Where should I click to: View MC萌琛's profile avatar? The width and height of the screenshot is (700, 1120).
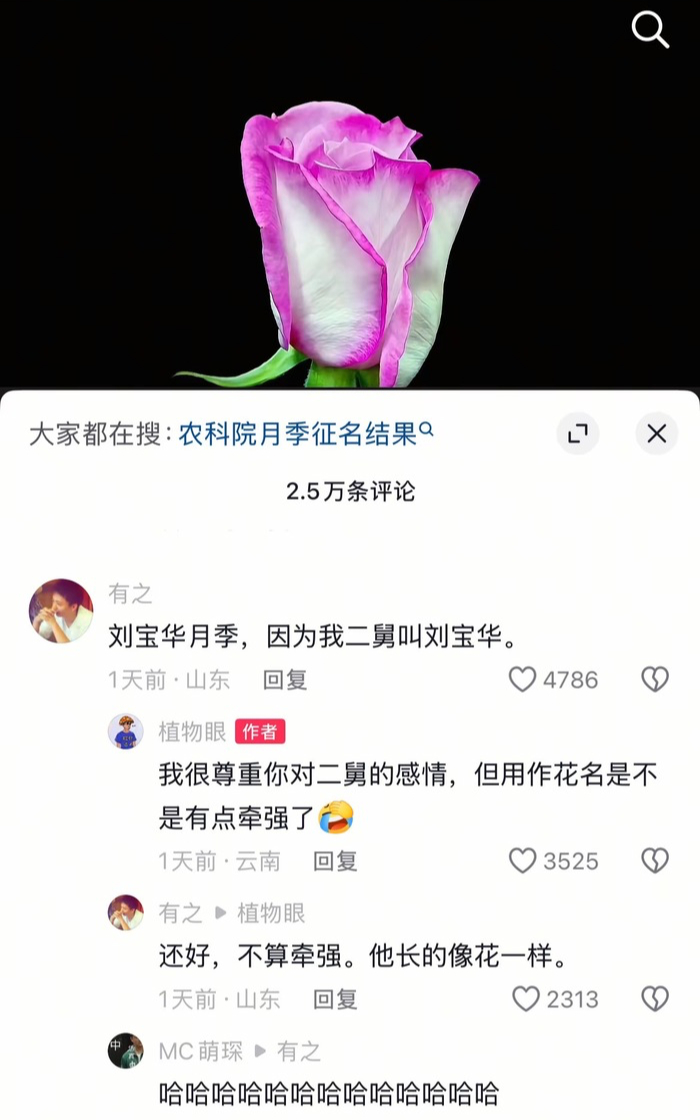click(126, 1051)
